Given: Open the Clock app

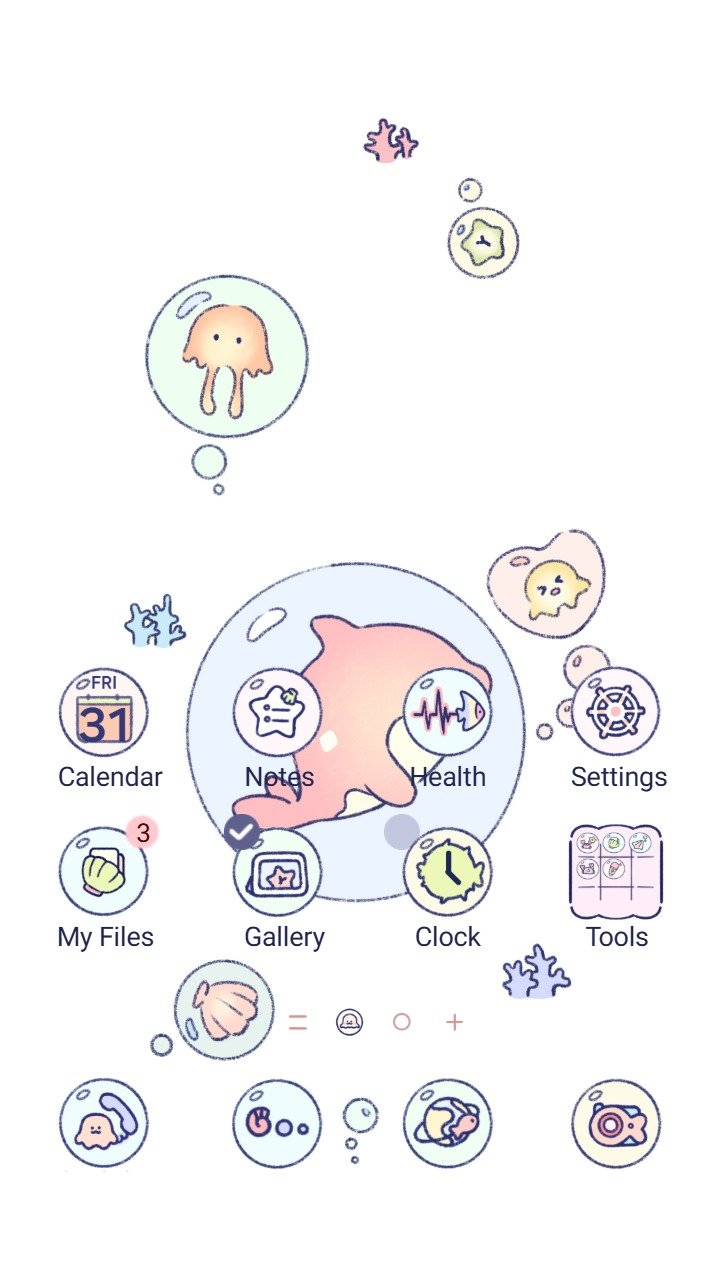Looking at the screenshot, I should point(448,872).
